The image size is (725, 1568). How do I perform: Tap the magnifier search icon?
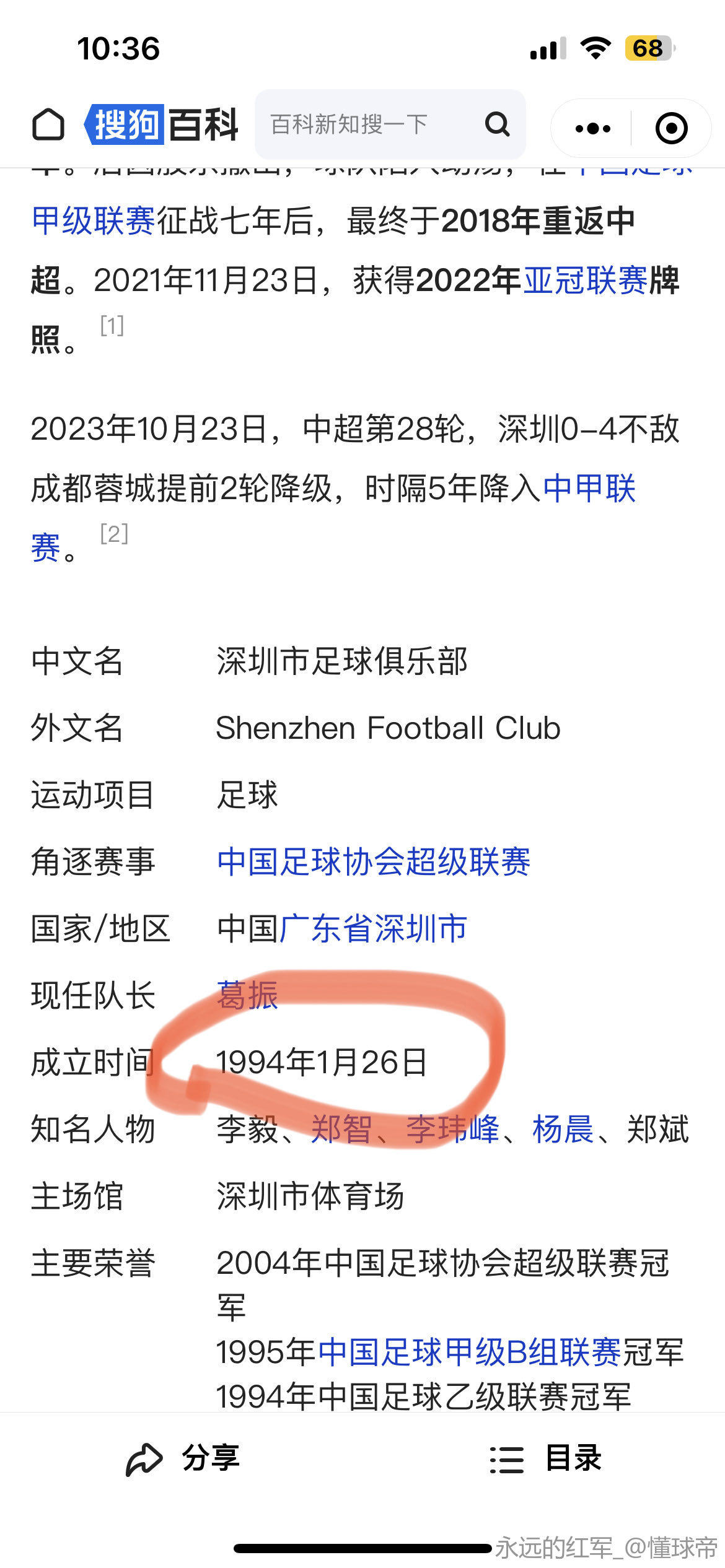click(x=497, y=124)
